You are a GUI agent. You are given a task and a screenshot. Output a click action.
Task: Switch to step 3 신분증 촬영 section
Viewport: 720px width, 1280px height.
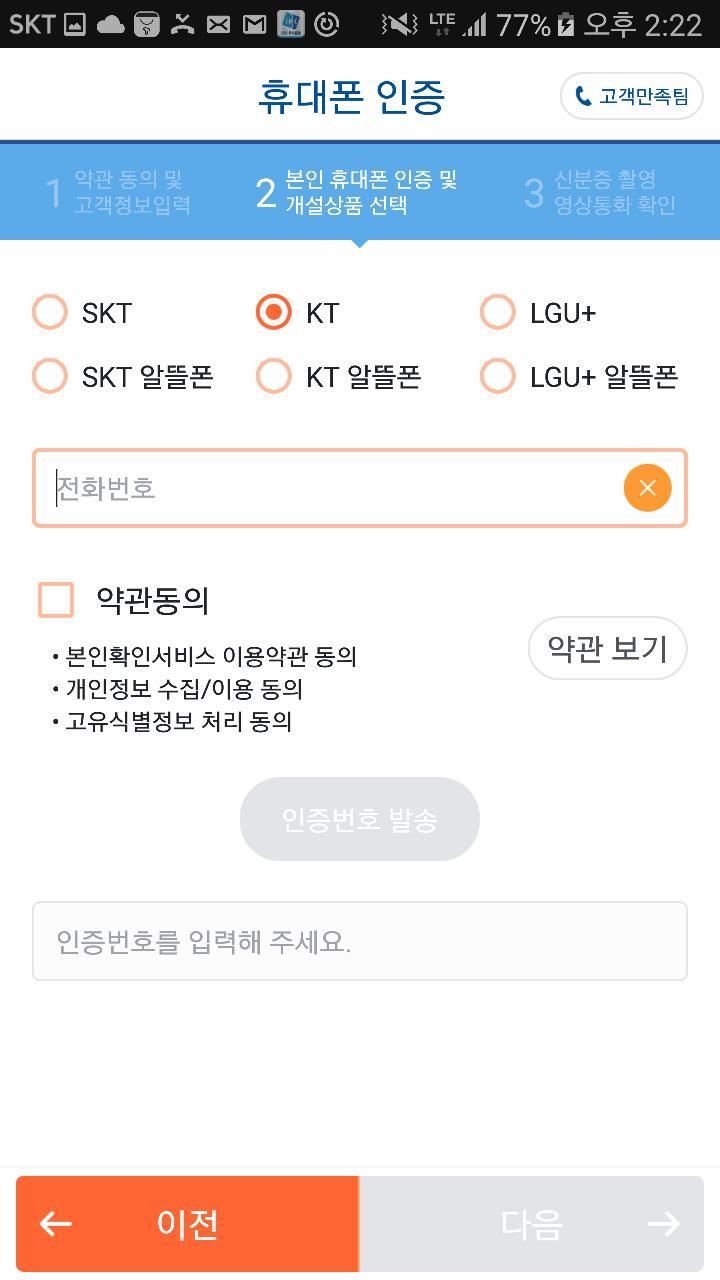[x=600, y=192]
